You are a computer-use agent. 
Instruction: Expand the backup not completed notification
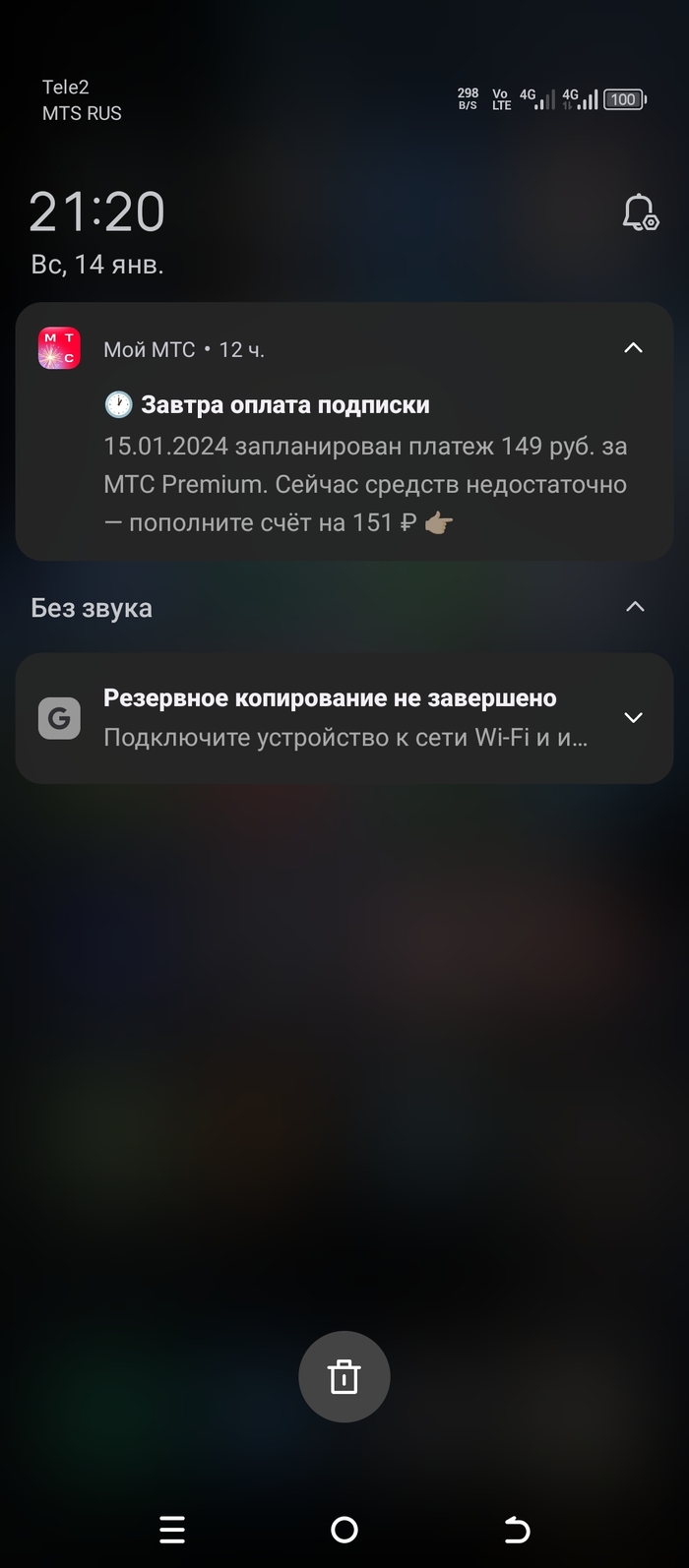tap(634, 718)
